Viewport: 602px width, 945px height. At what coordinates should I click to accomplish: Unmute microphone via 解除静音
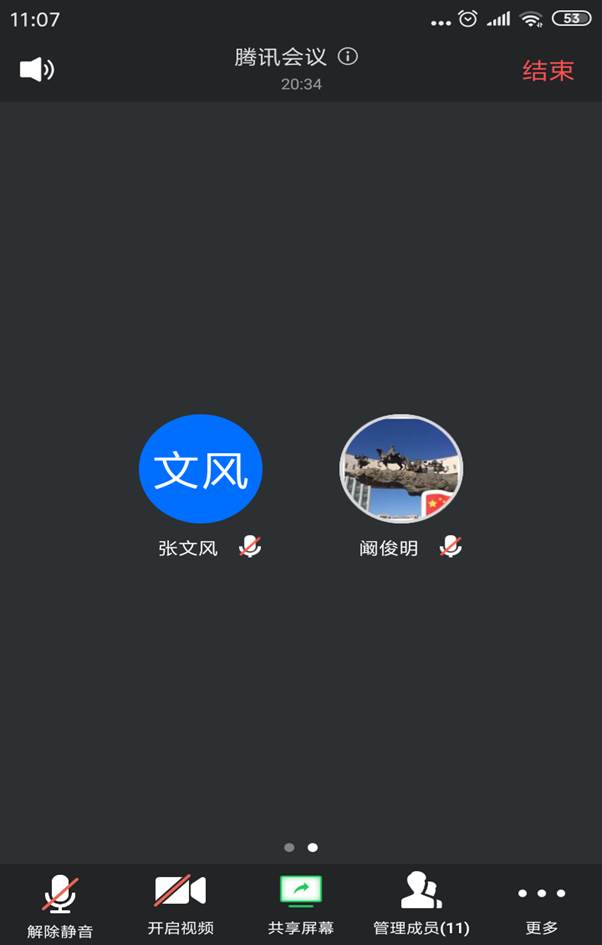click(x=60, y=904)
